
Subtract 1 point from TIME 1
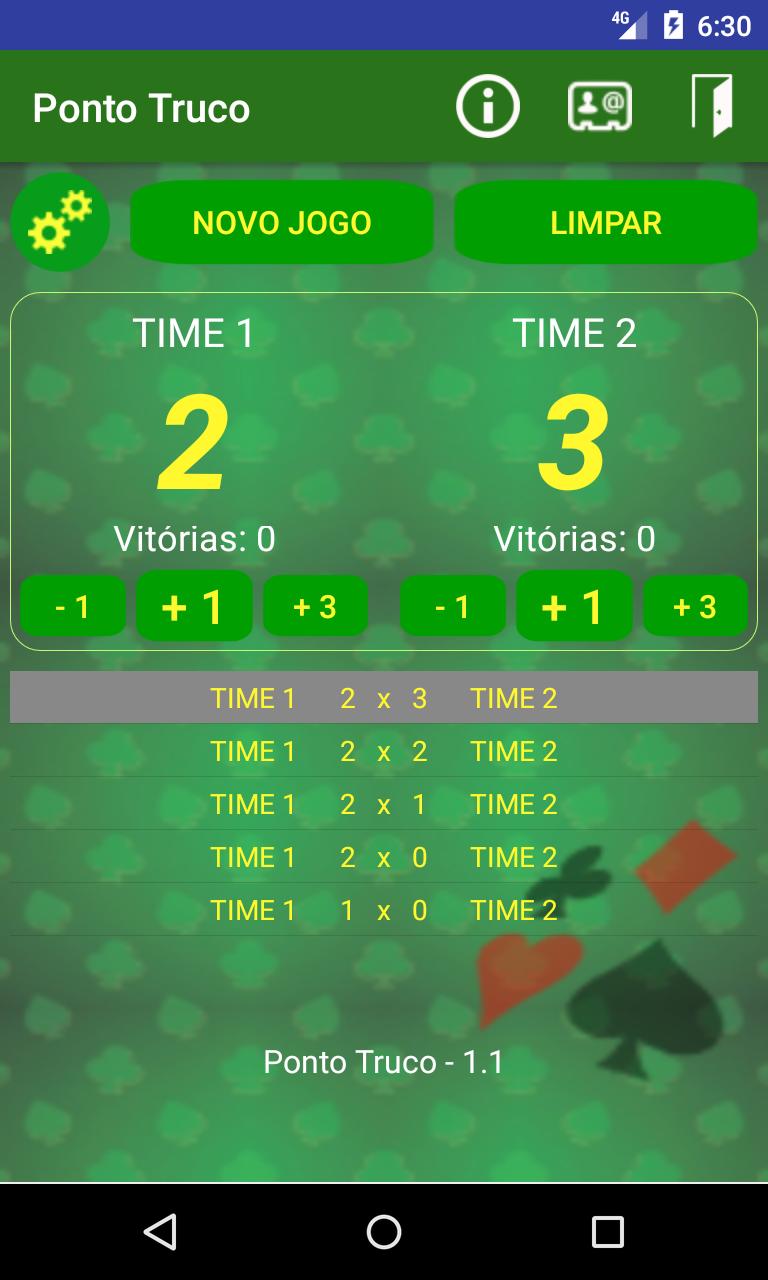73,606
